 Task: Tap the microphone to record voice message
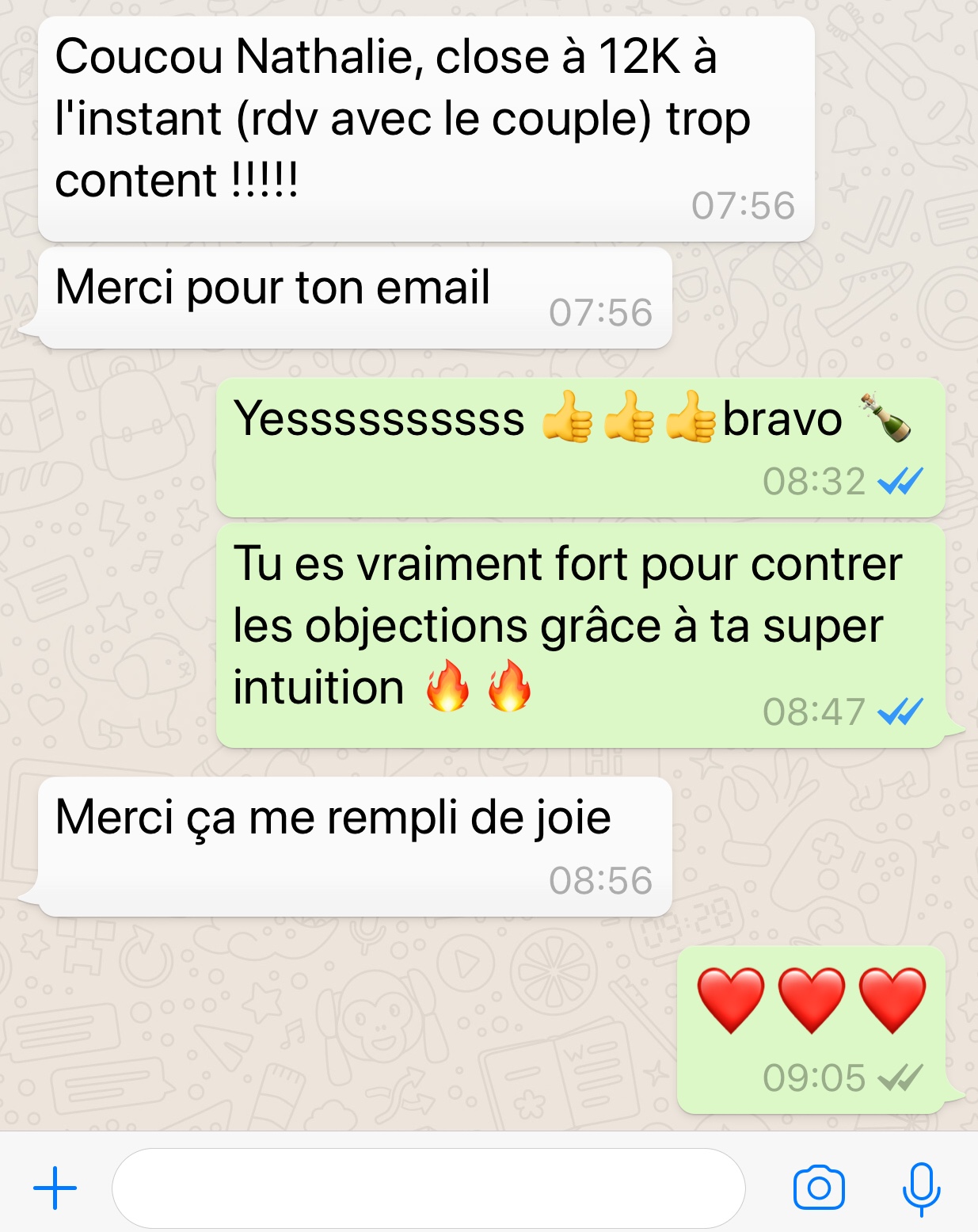[921, 1188]
